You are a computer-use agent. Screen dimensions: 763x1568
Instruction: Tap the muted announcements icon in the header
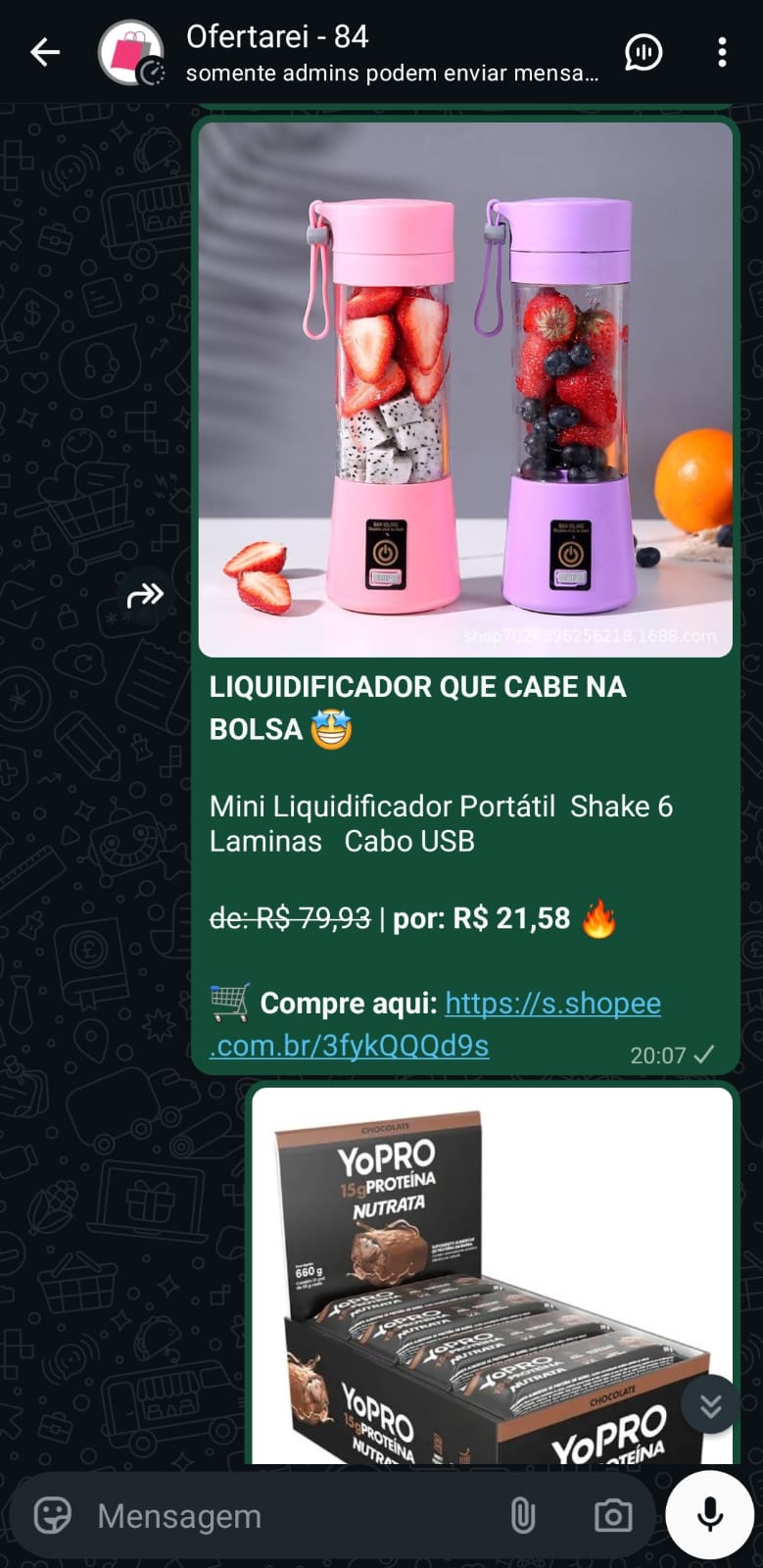click(x=644, y=54)
